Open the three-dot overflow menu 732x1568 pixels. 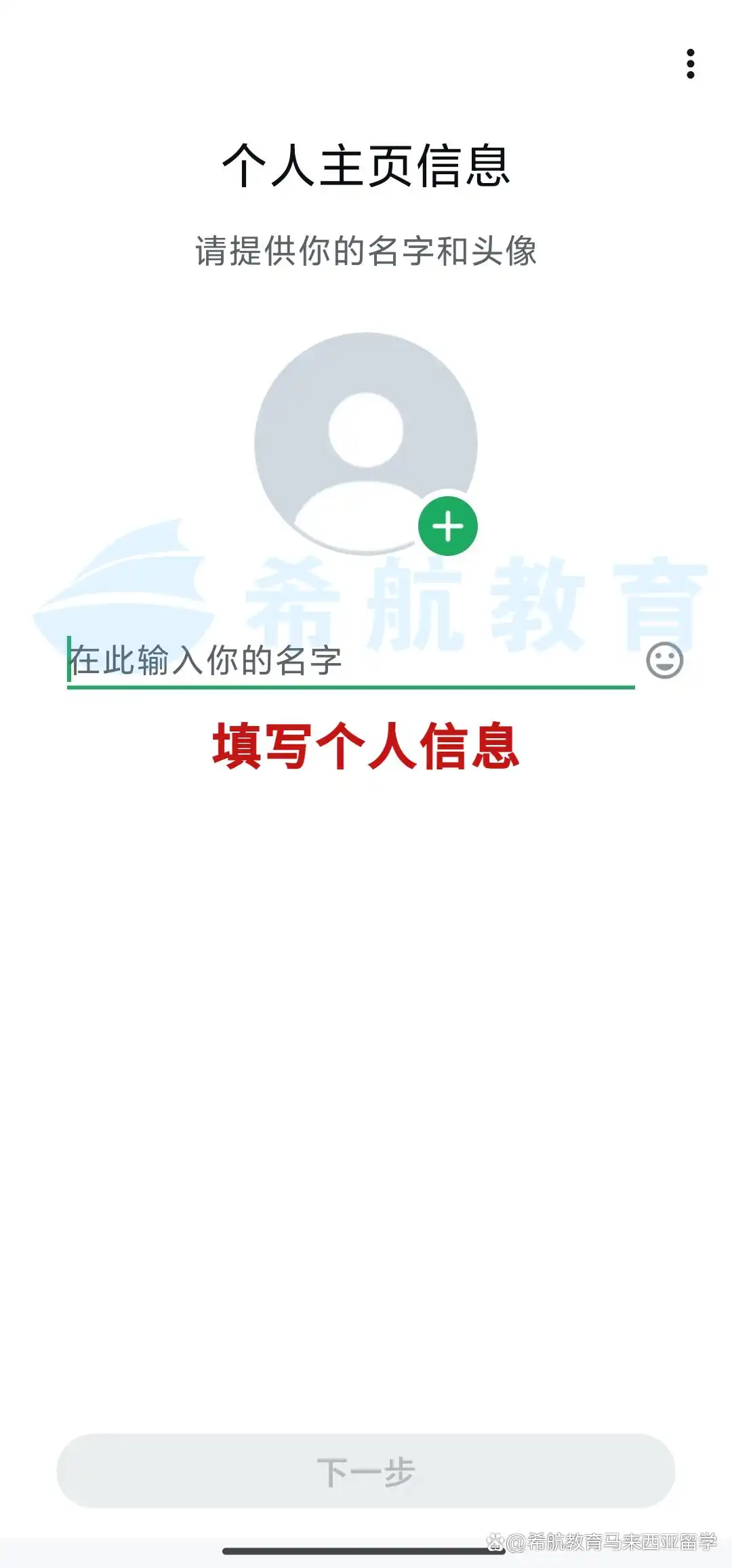pos(690,64)
